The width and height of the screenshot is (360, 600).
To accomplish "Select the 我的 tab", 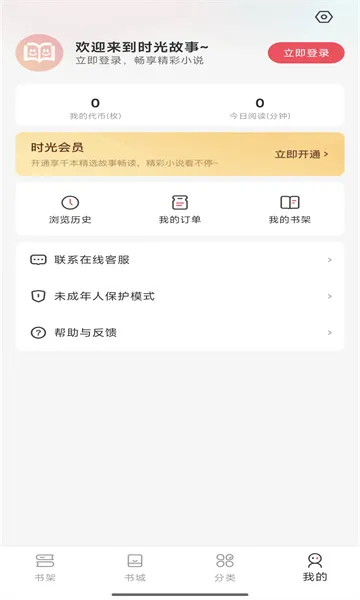I will [x=315, y=568].
